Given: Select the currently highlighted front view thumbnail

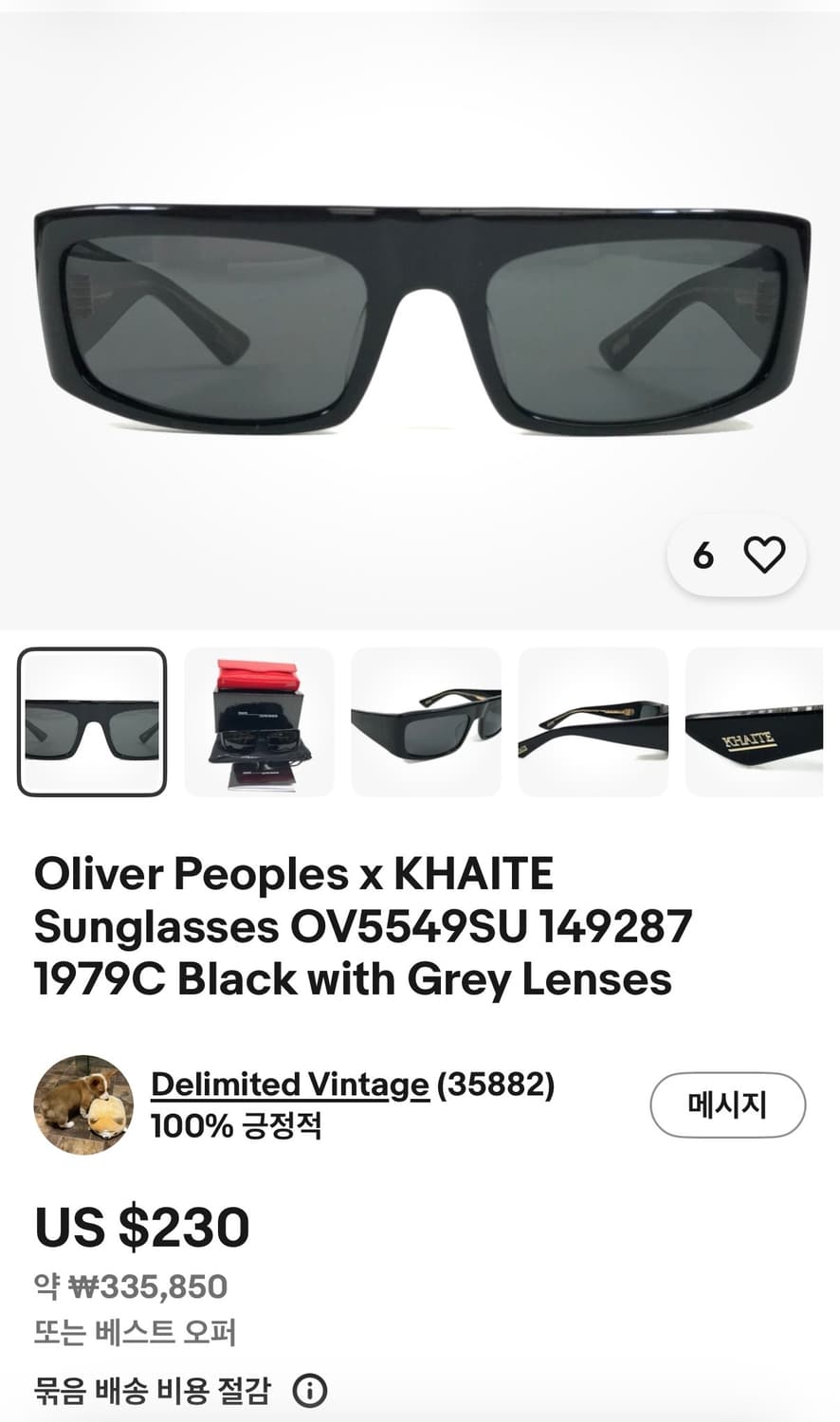Looking at the screenshot, I should (90, 722).
